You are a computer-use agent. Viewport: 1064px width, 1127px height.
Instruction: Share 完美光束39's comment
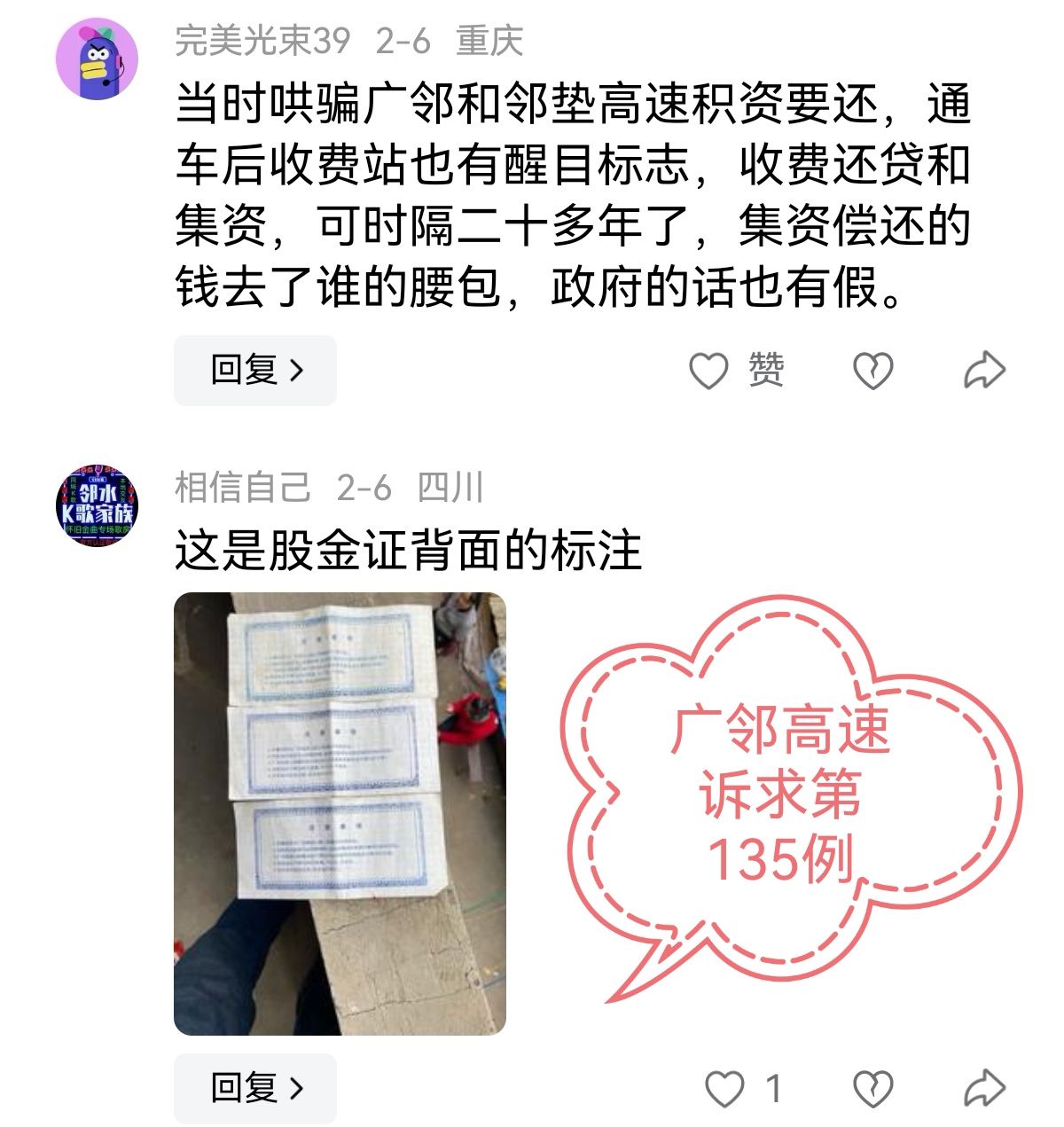coord(984,371)
